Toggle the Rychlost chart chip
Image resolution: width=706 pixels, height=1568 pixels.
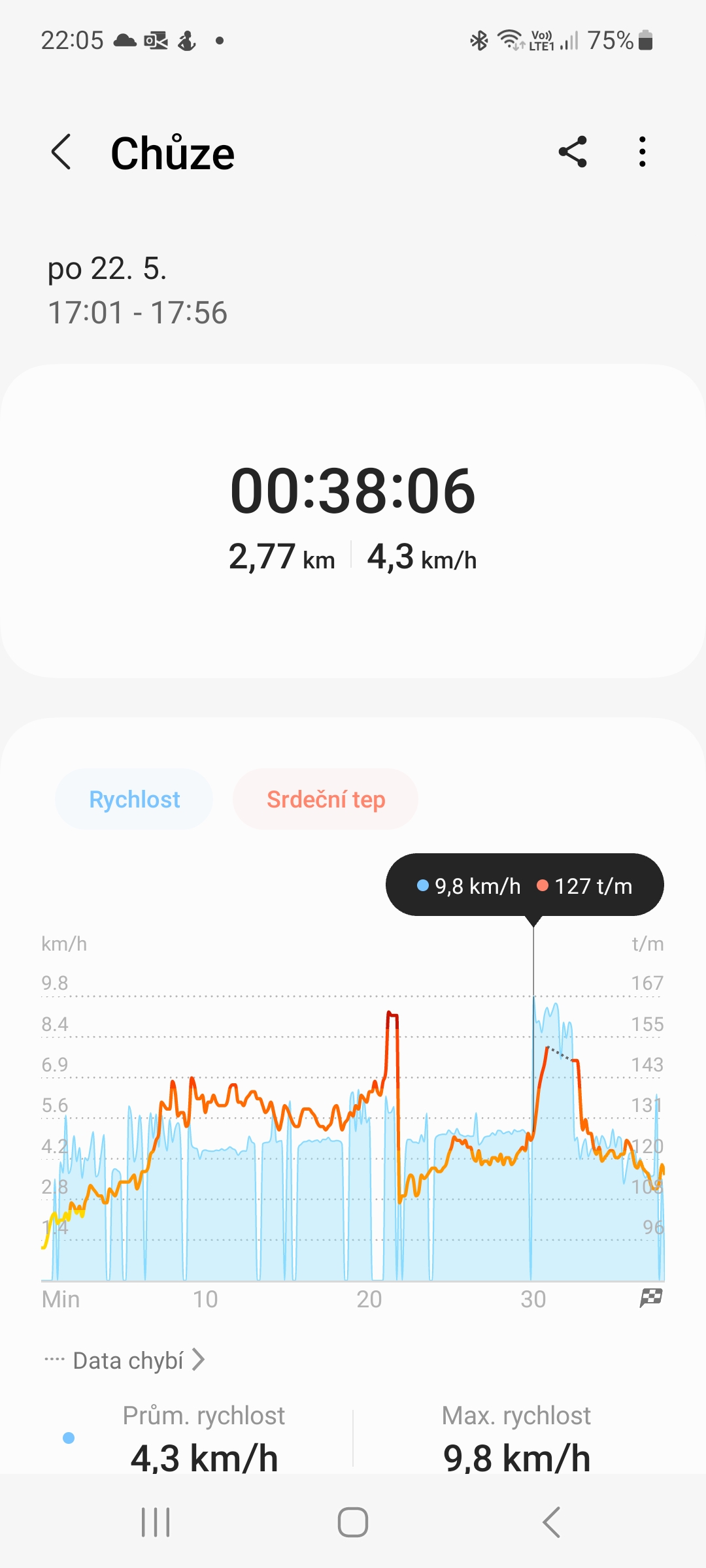coord(134,800)
